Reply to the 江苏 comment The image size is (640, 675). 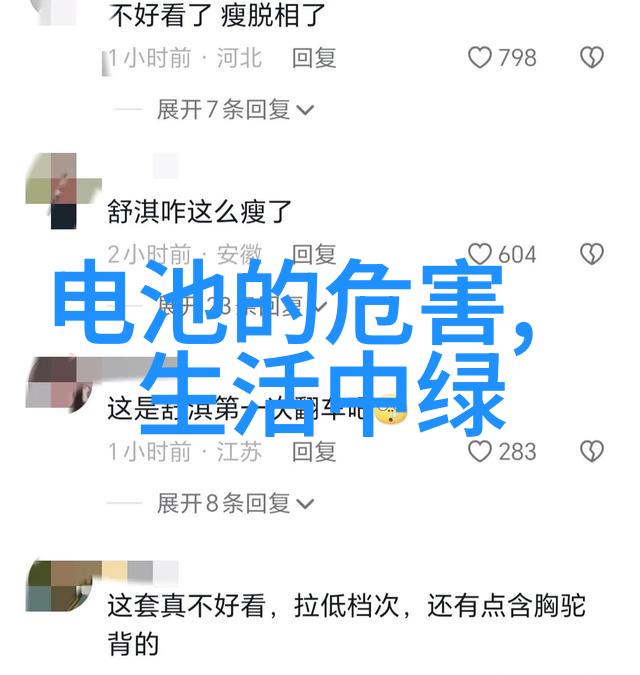pyautogui.click(x=314, y=451)
